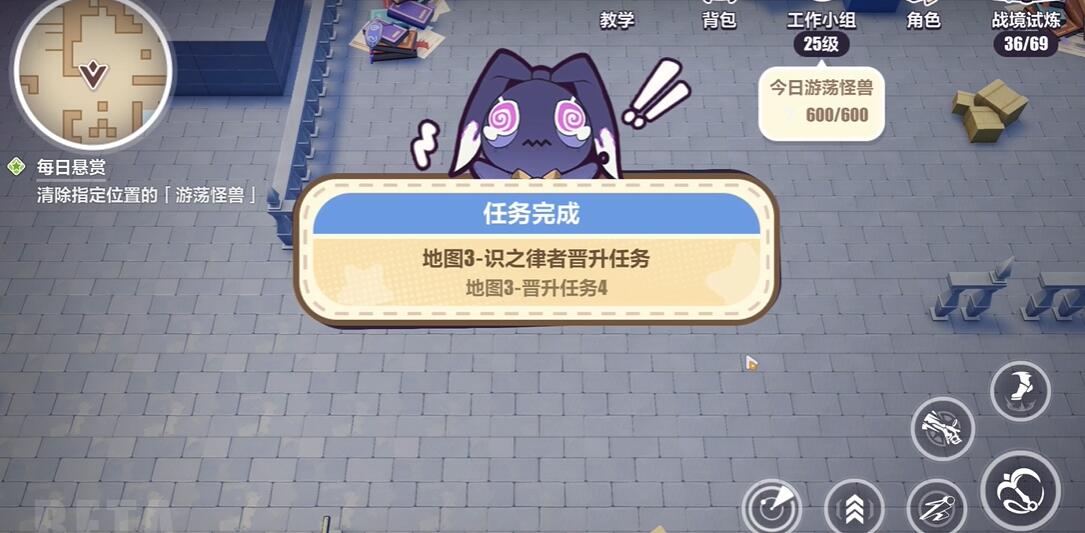Tap the winged boot dash button

tap(1020, 390)
